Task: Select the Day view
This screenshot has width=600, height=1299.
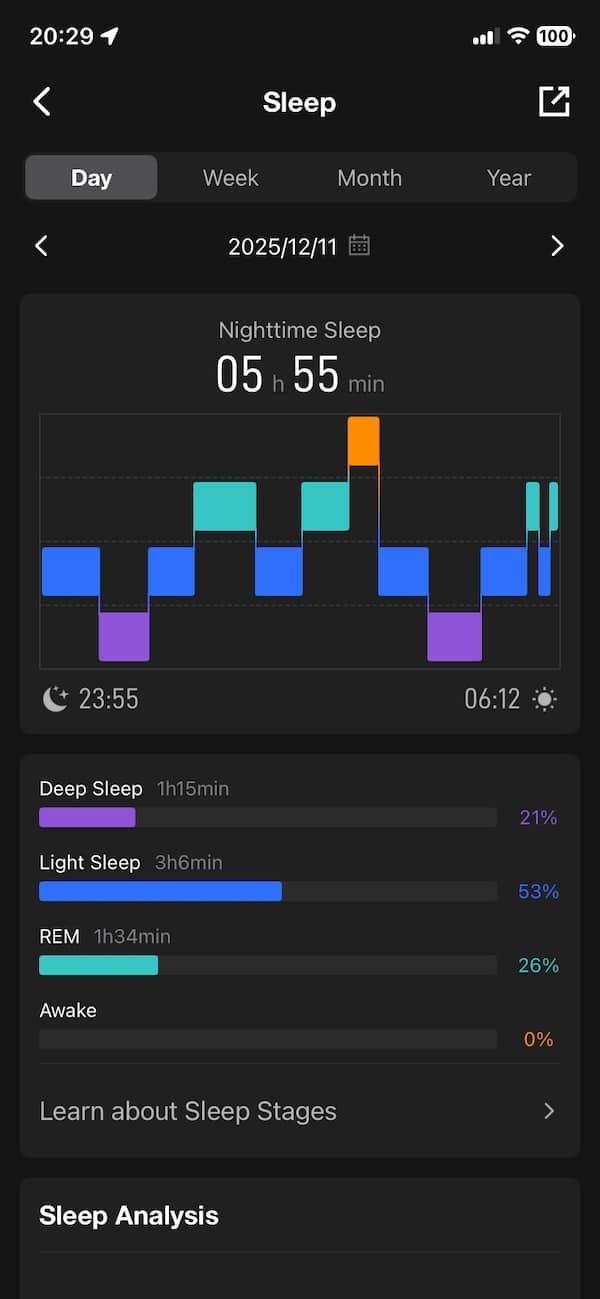Action: tap(91, 178)
